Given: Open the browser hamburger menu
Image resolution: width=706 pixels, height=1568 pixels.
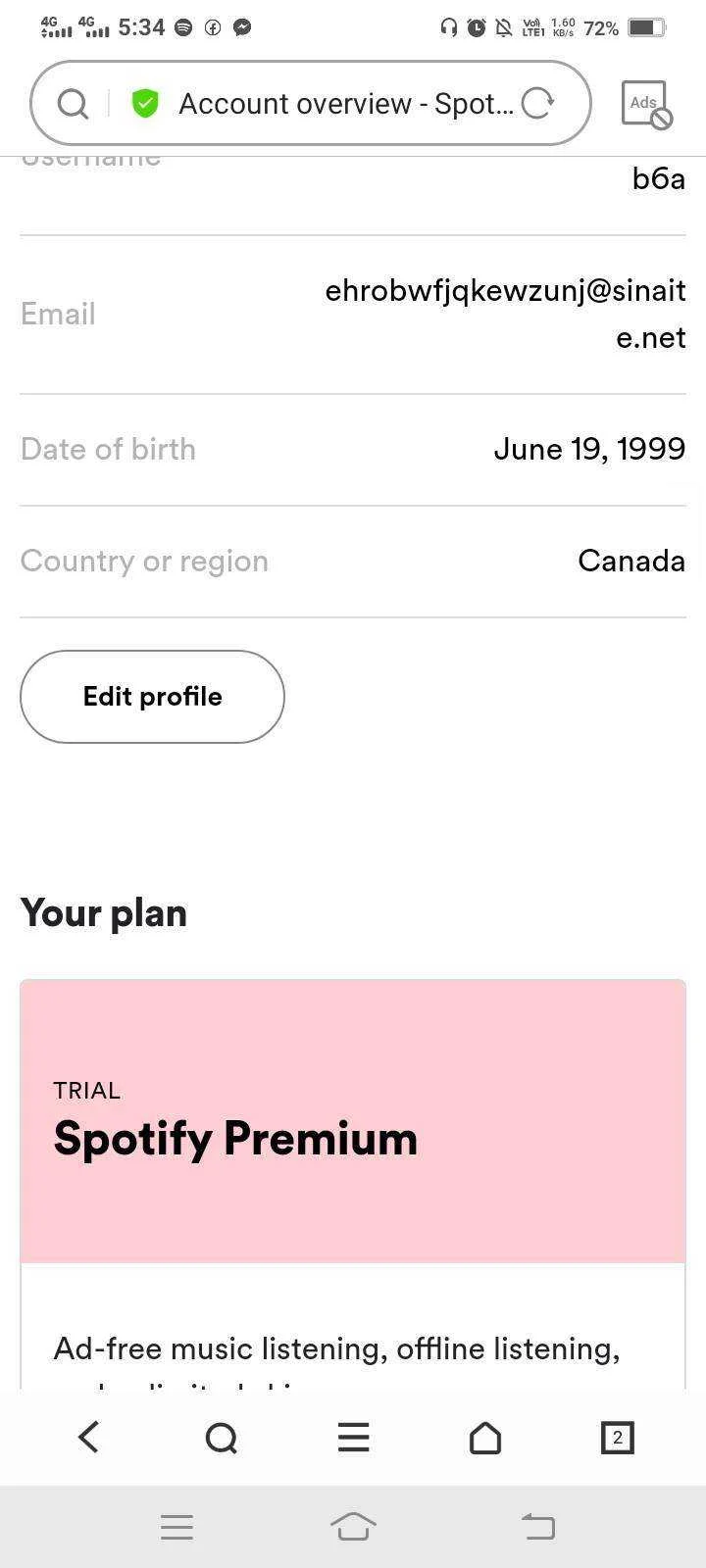Looking at the screenshot, I should (353, 1438).
